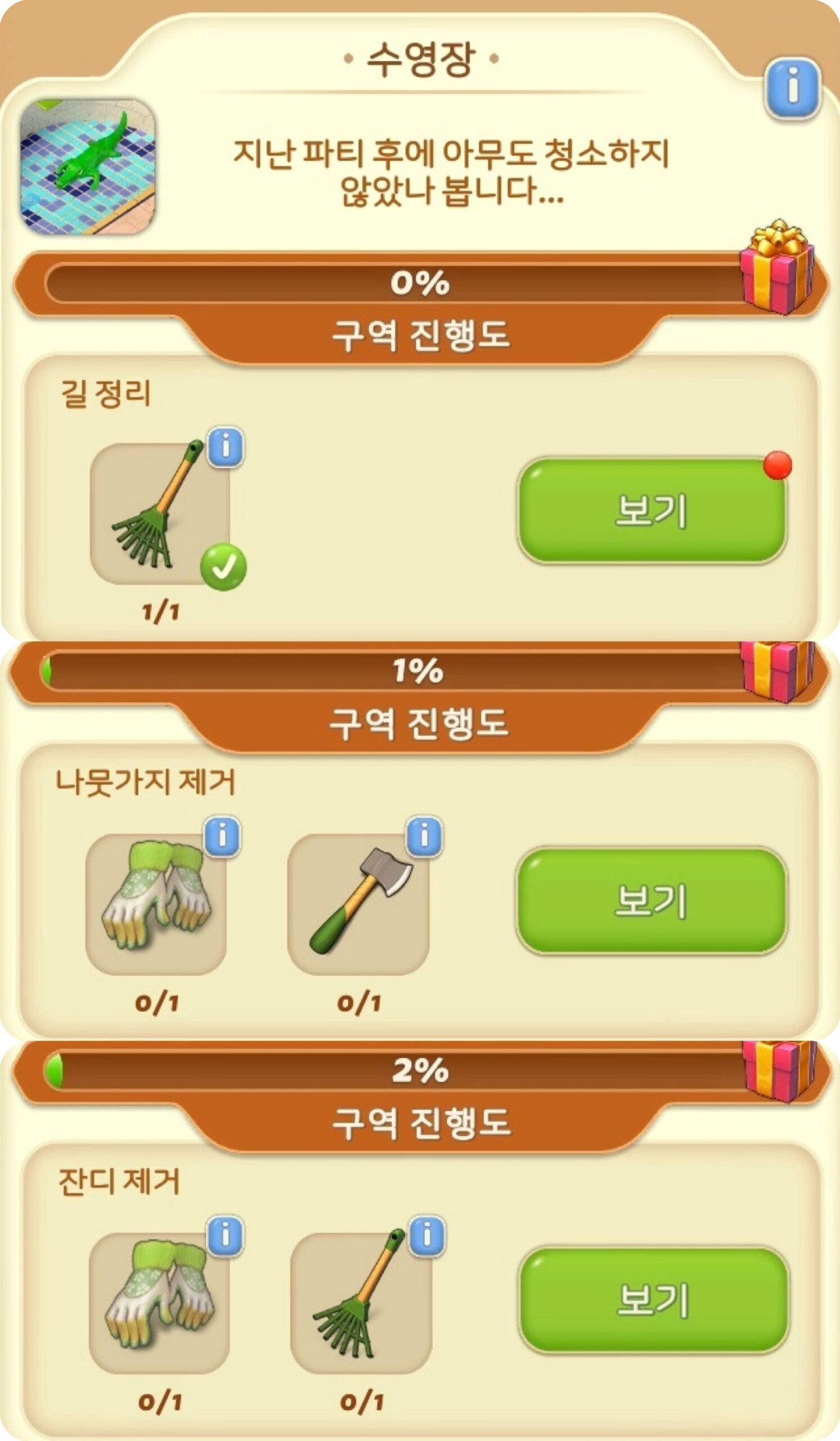Tap 보기 for the 길 정리 task
This screenshot has height=1441, width=840.
652,511
